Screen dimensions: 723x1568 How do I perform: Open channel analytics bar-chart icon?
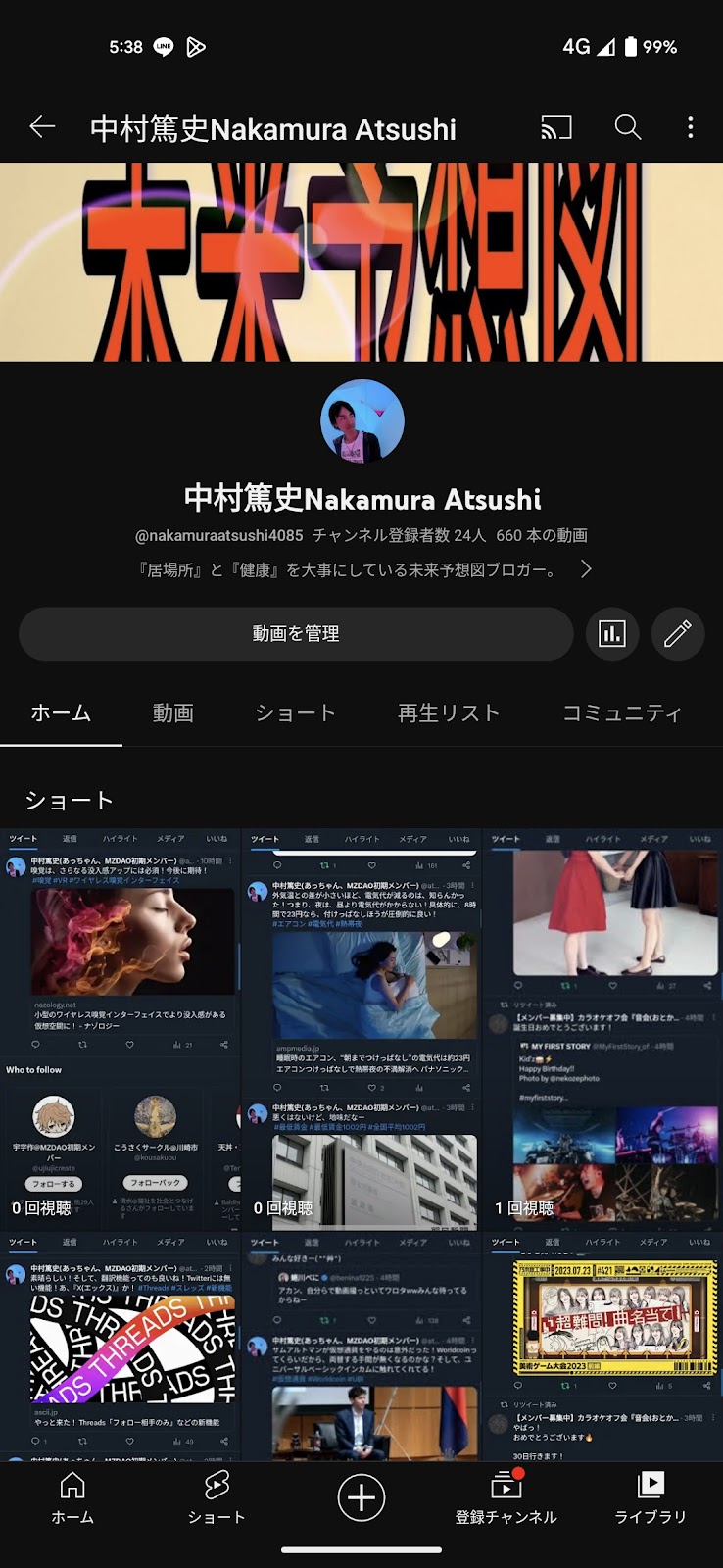point(612,634)
